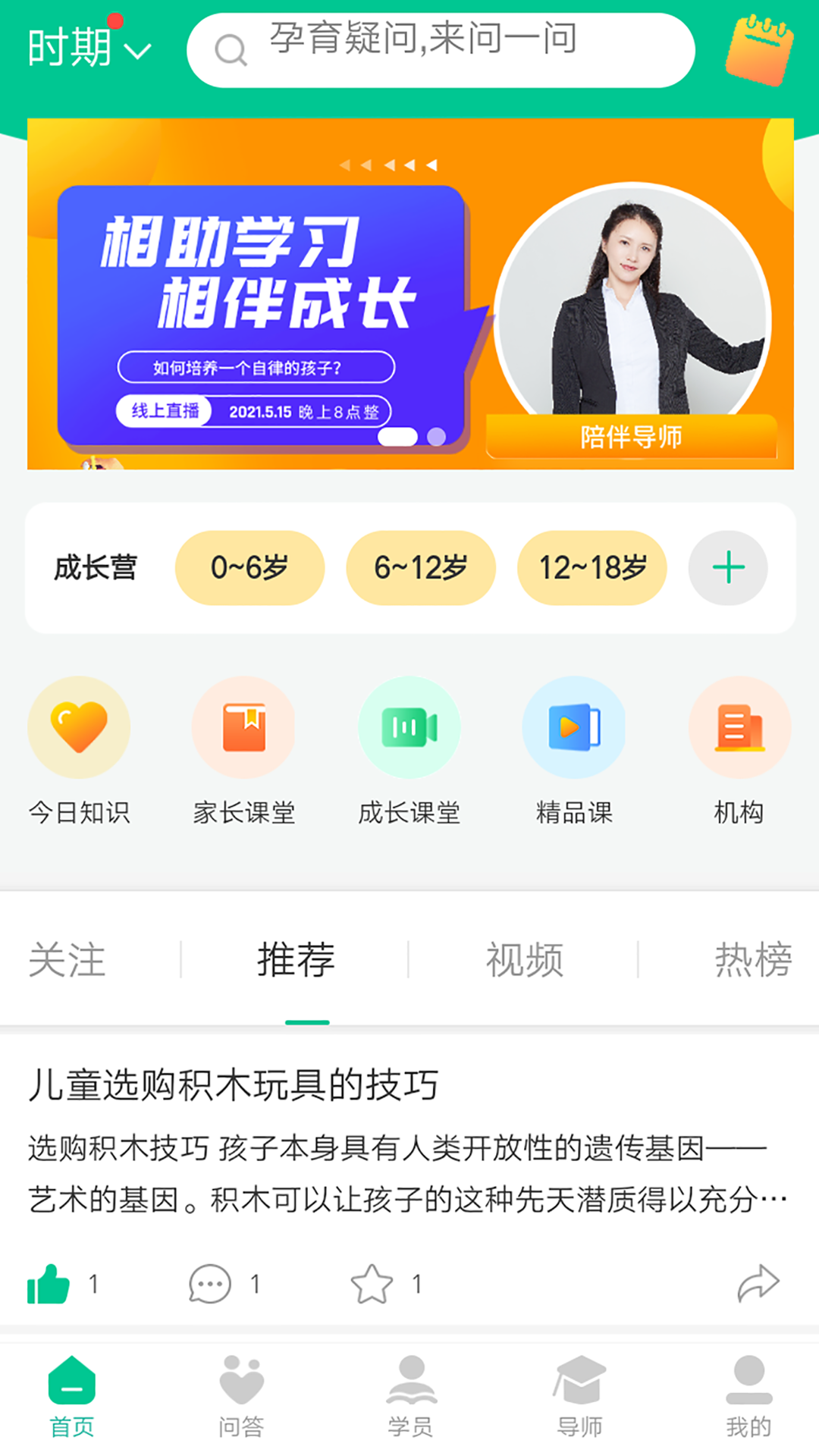This screenshot has width=819, height=1456.
Task: Tap the 孕育疑问 search box
Action: [x=440, y=50]
